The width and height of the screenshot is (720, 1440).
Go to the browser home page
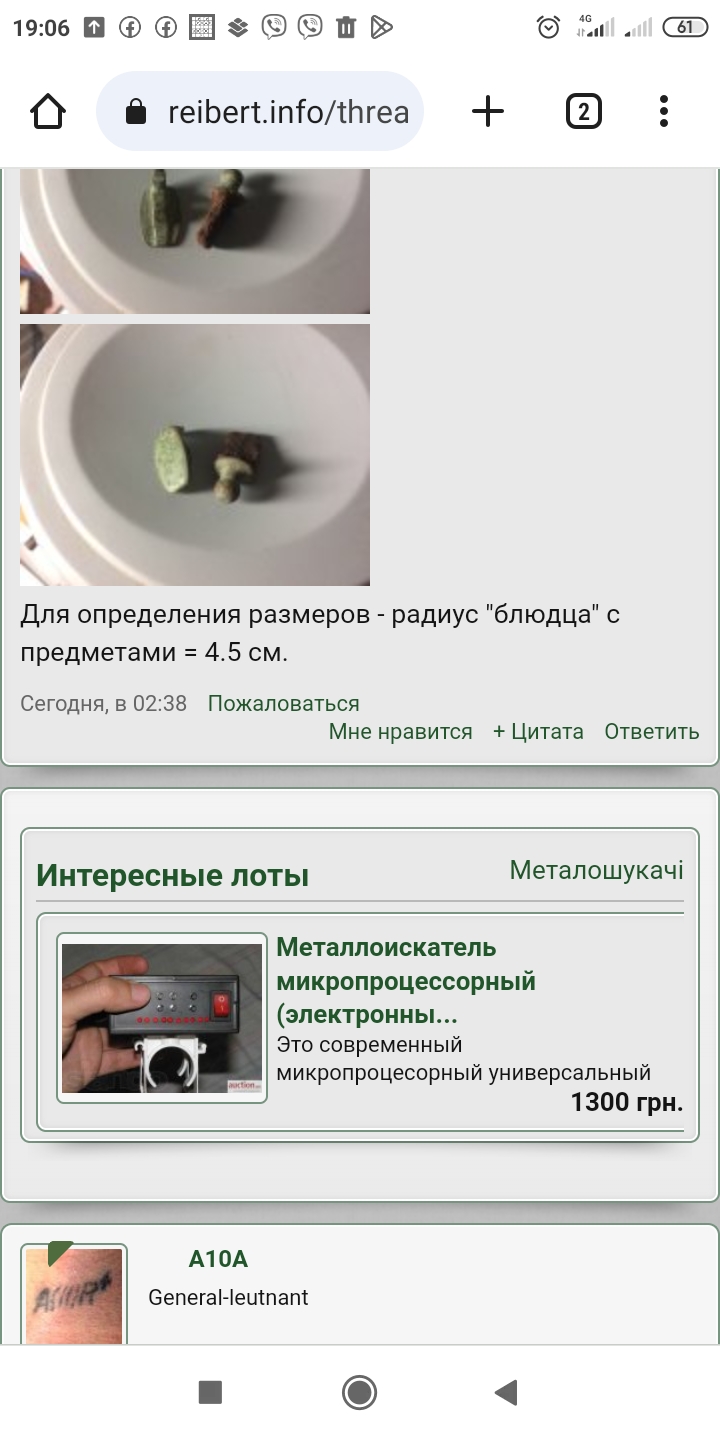[48, 112]
